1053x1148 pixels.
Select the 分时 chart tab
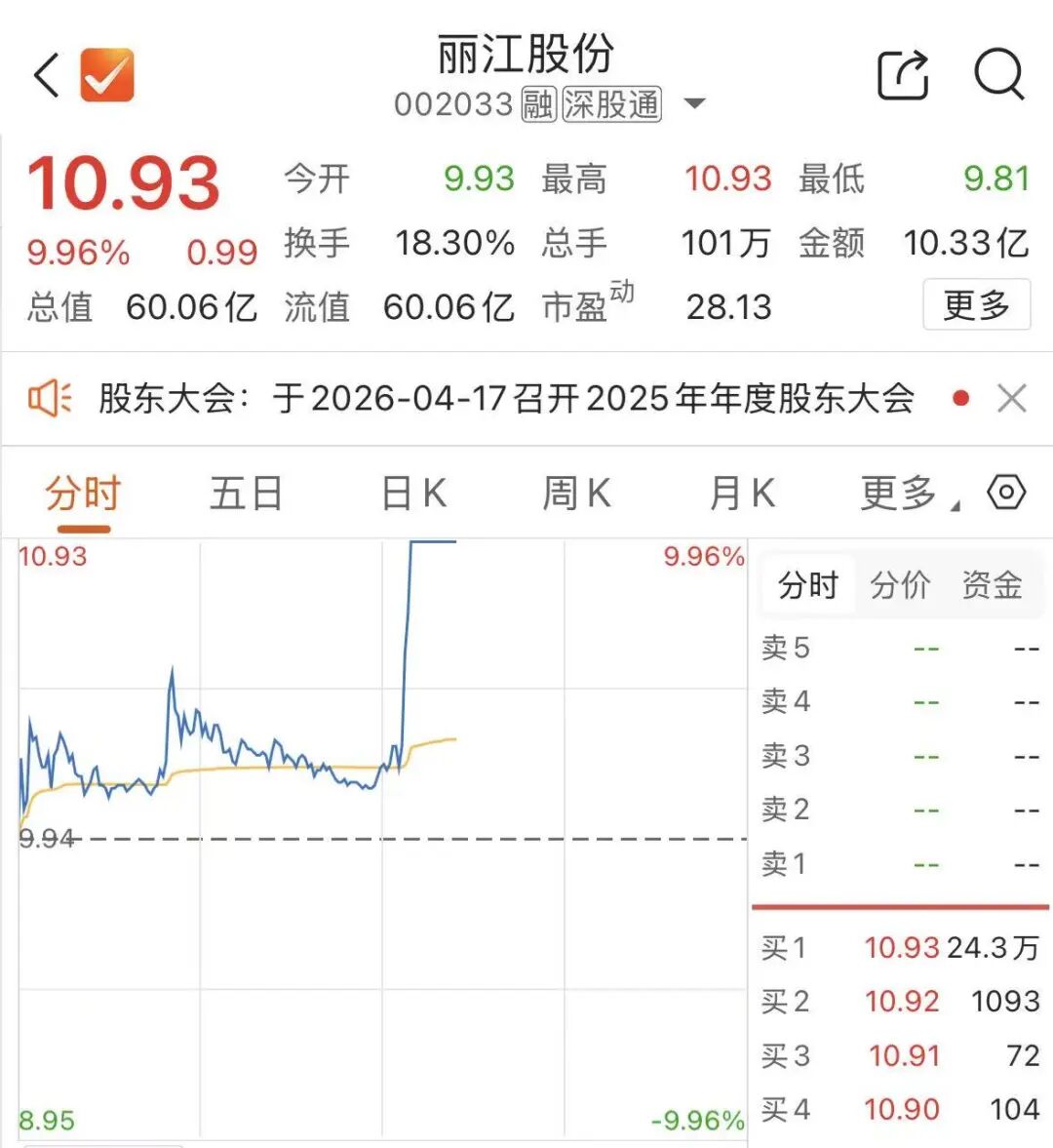[x=83, y=494]
